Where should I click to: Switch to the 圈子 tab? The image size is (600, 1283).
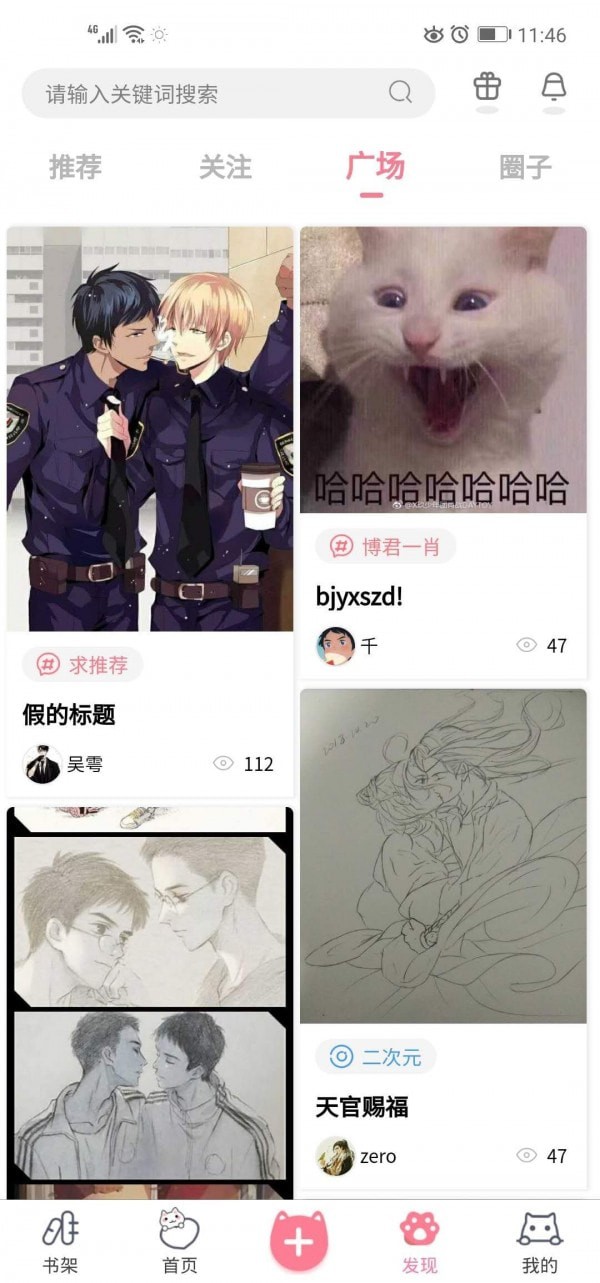click(x=525, y=166)
